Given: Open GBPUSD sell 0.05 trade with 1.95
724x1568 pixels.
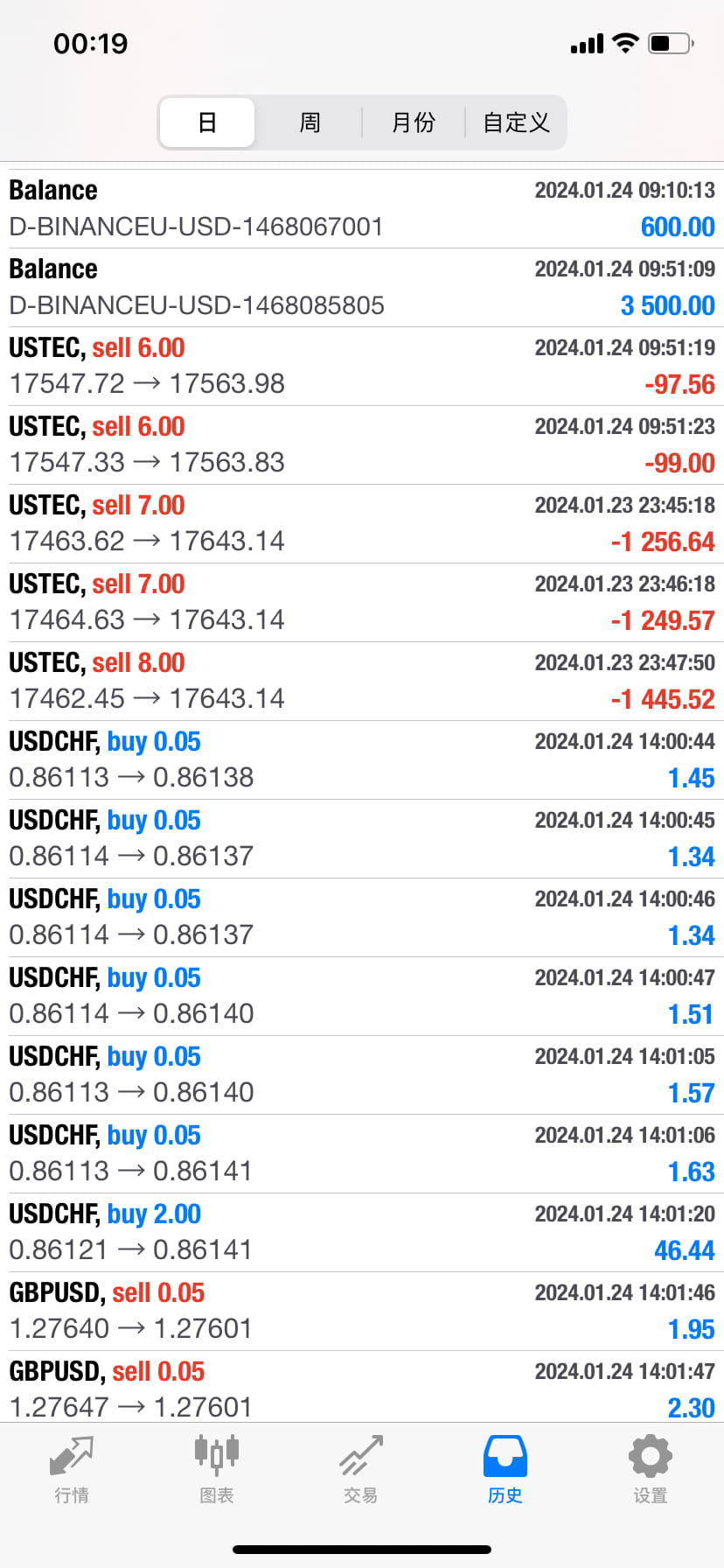Looking at the screenshot, I should point(362,1312).
